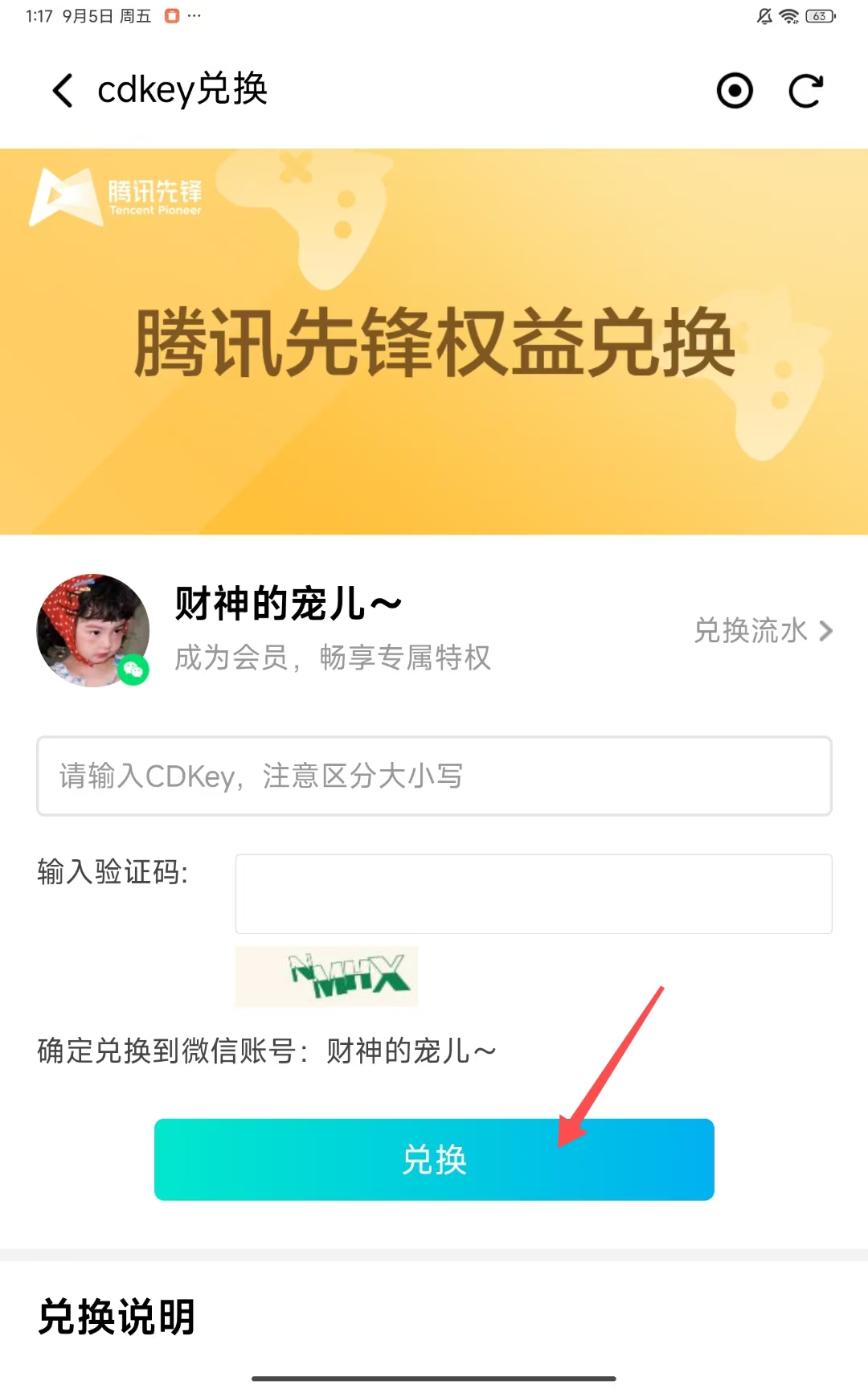Focus the 验证码 input box
The width and height of the screenshot is (868, 1389).
click(x=533, y=894)
